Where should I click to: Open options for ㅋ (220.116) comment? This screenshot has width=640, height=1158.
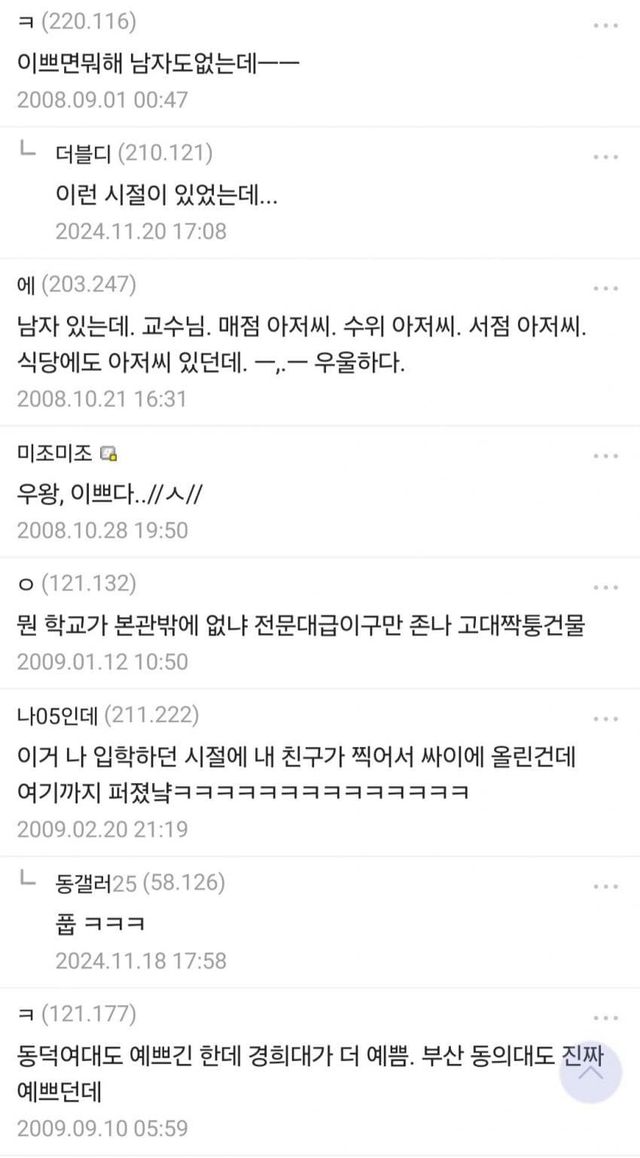(x=605, y=26)
